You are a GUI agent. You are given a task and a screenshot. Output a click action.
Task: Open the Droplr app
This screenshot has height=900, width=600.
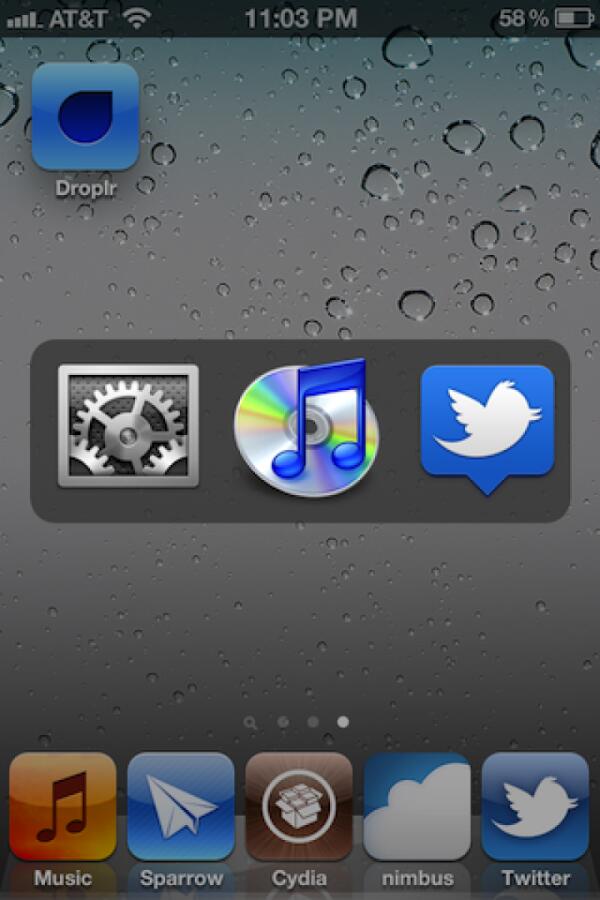point(85,117)
